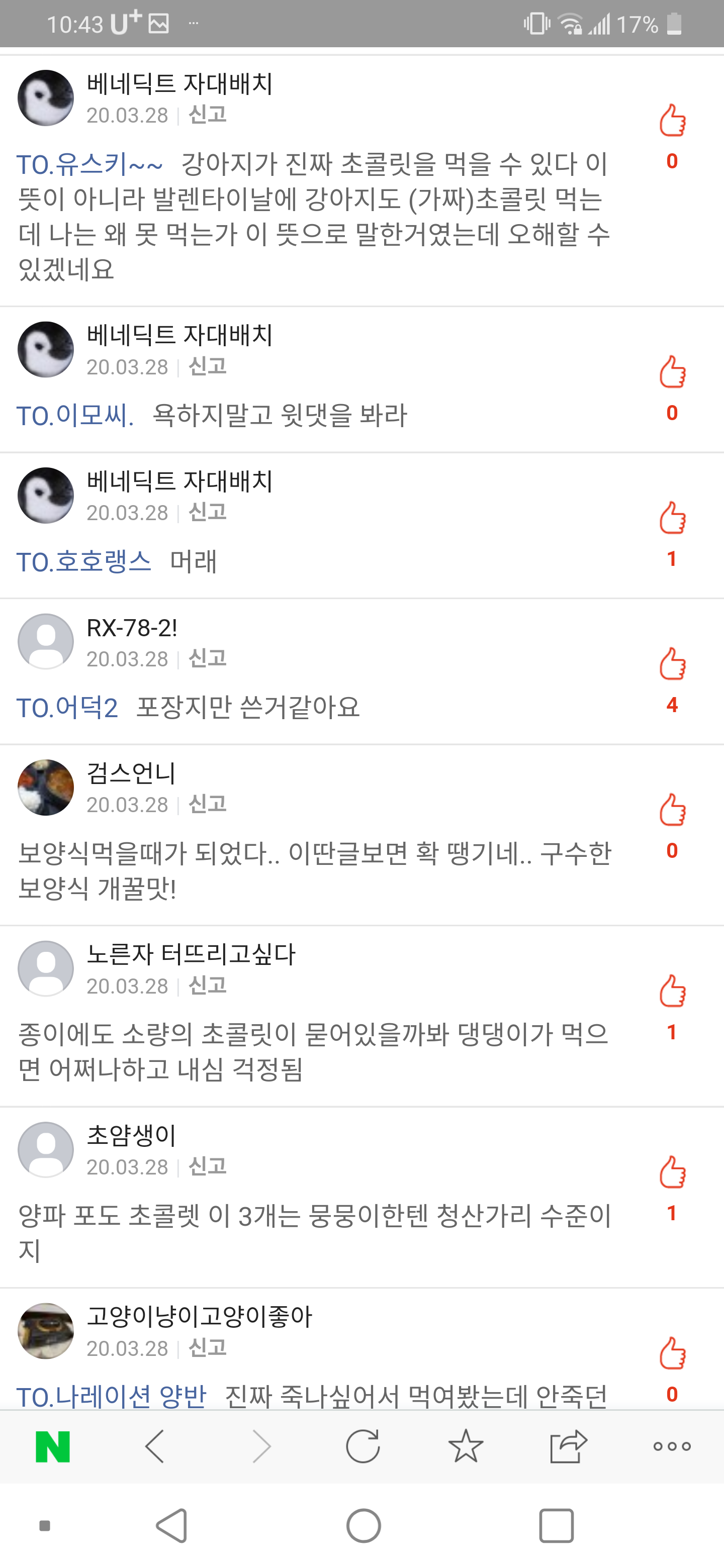Report RX-78-2!'s comment via 신고
This screenshot has height=1568, width=724.
208,658
